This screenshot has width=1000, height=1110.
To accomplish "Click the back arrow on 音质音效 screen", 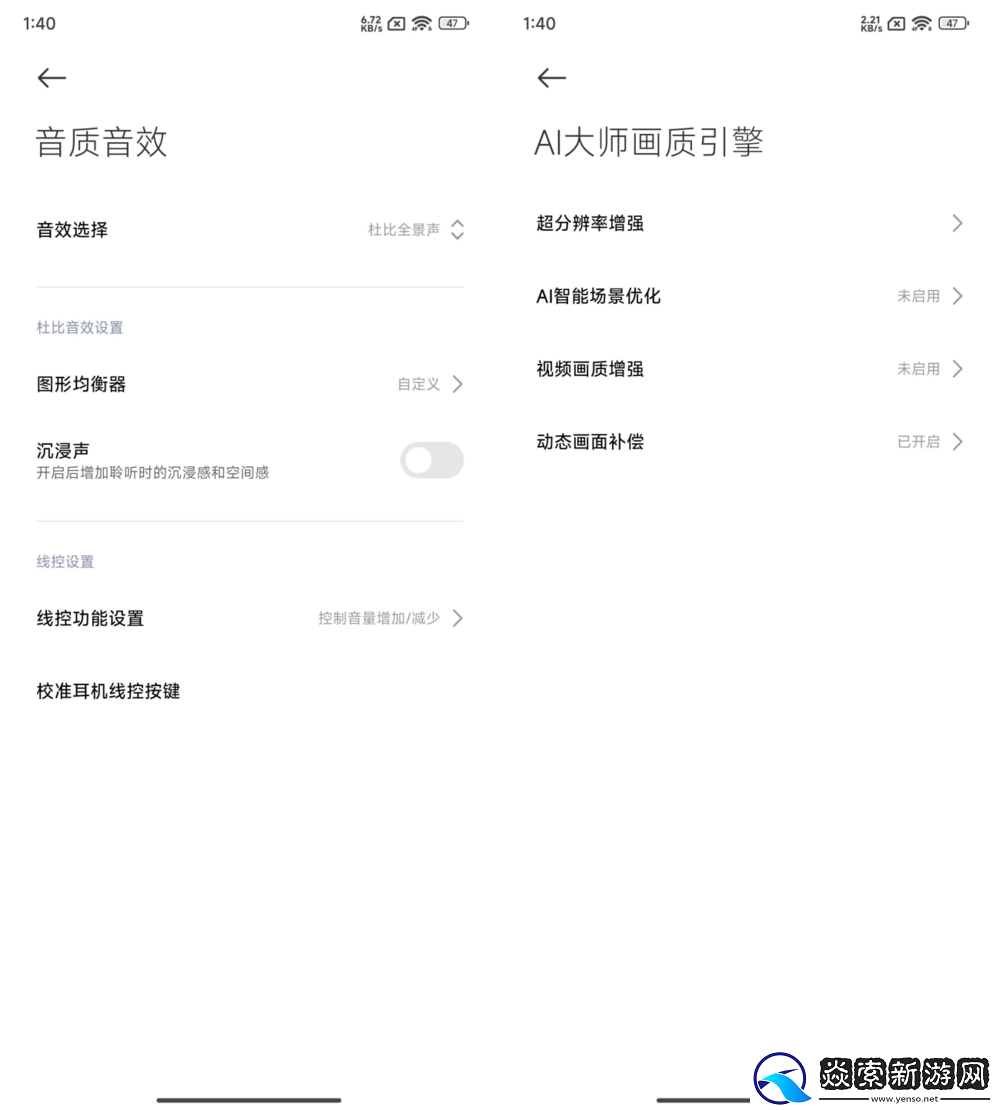I will click(x=51, y=78).
